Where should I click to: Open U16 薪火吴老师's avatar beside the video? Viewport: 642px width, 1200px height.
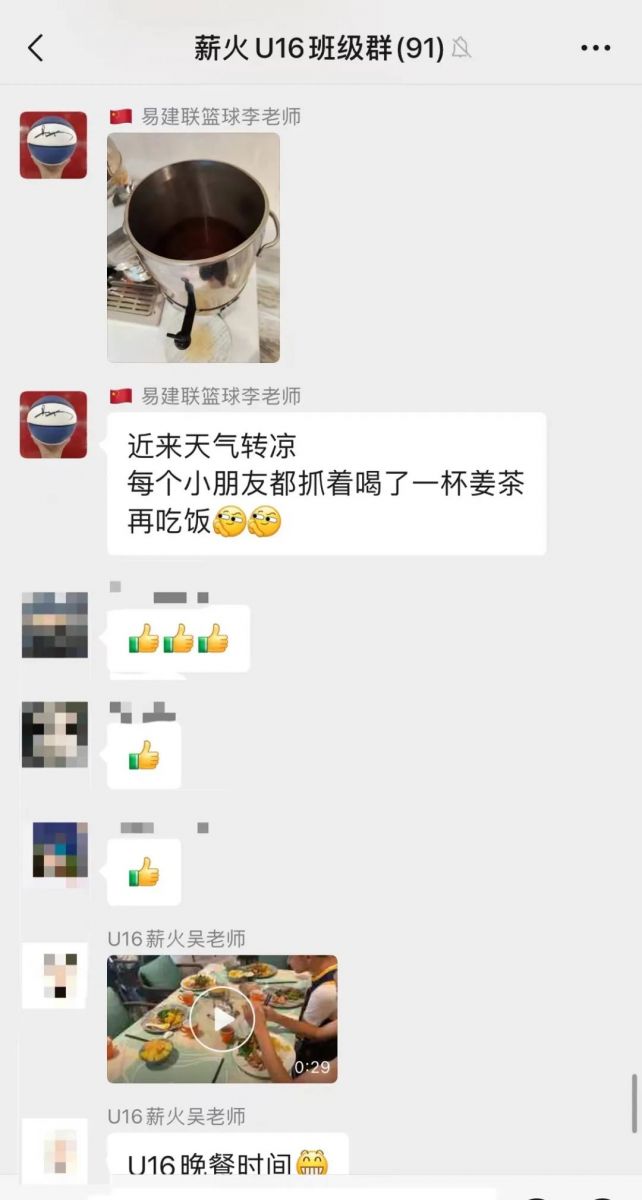click(x=54, y=976)
